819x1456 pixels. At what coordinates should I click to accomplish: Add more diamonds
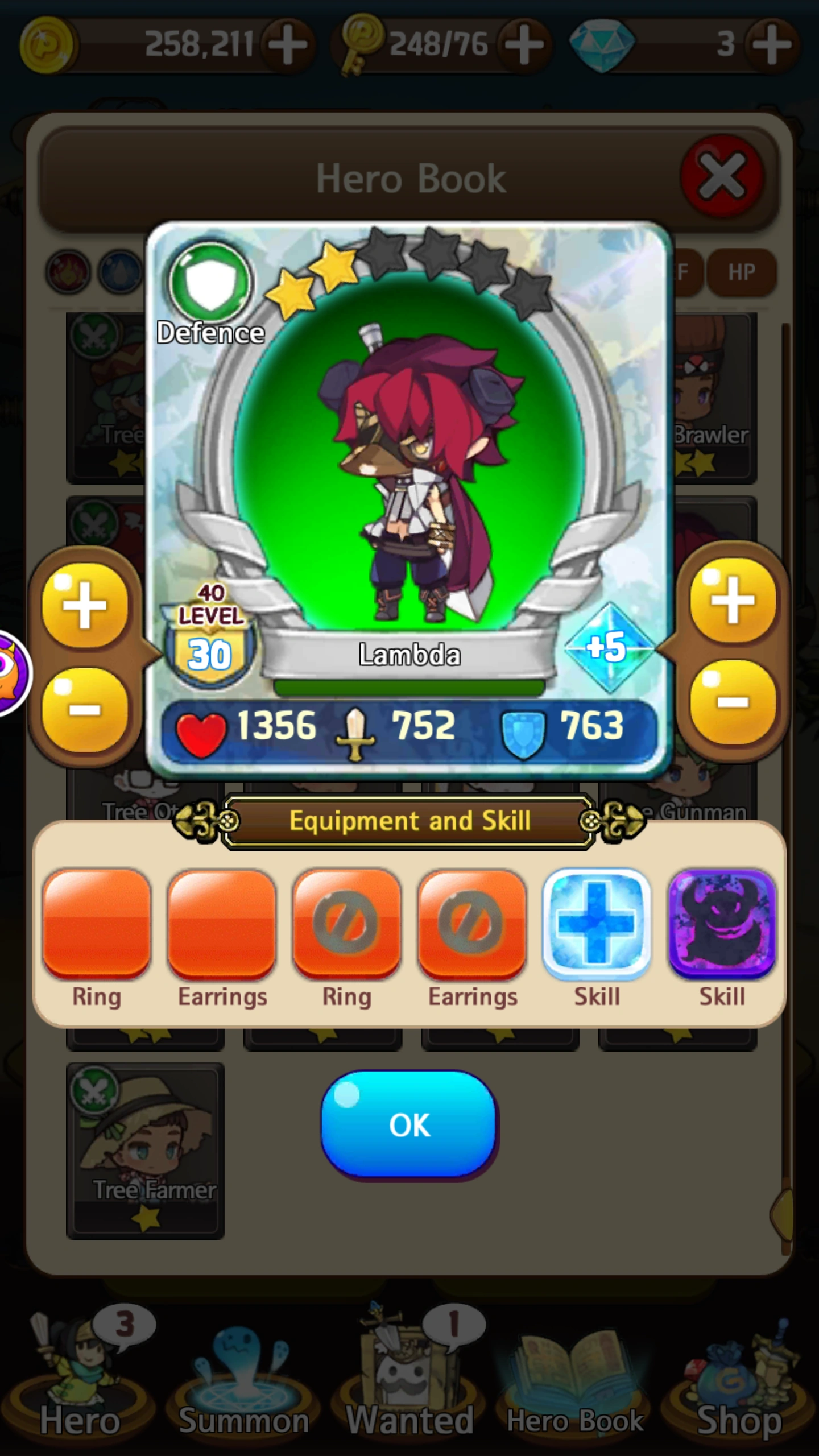[x=771, y=44]
